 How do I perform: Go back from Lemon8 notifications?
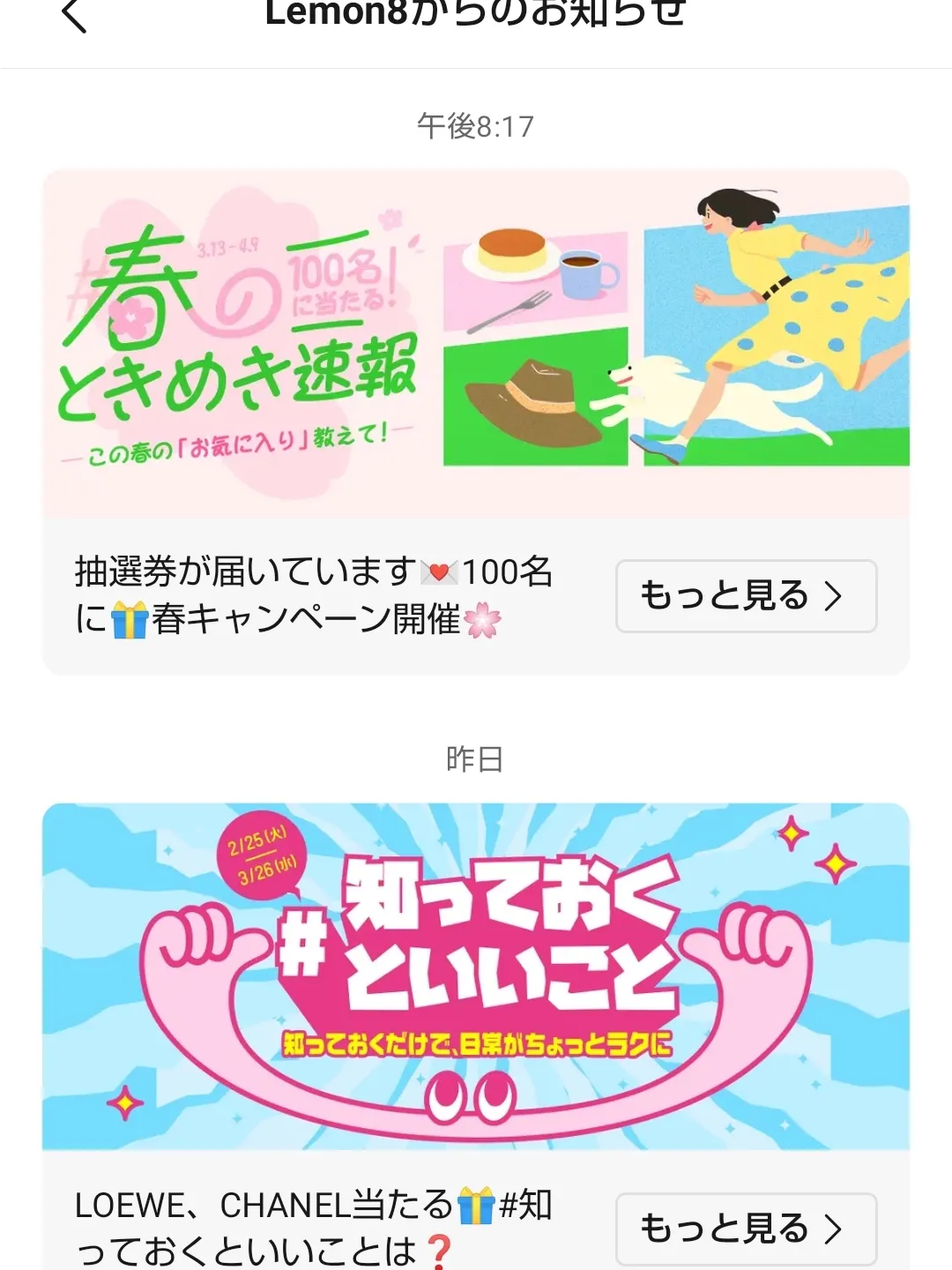pos(75,16)
